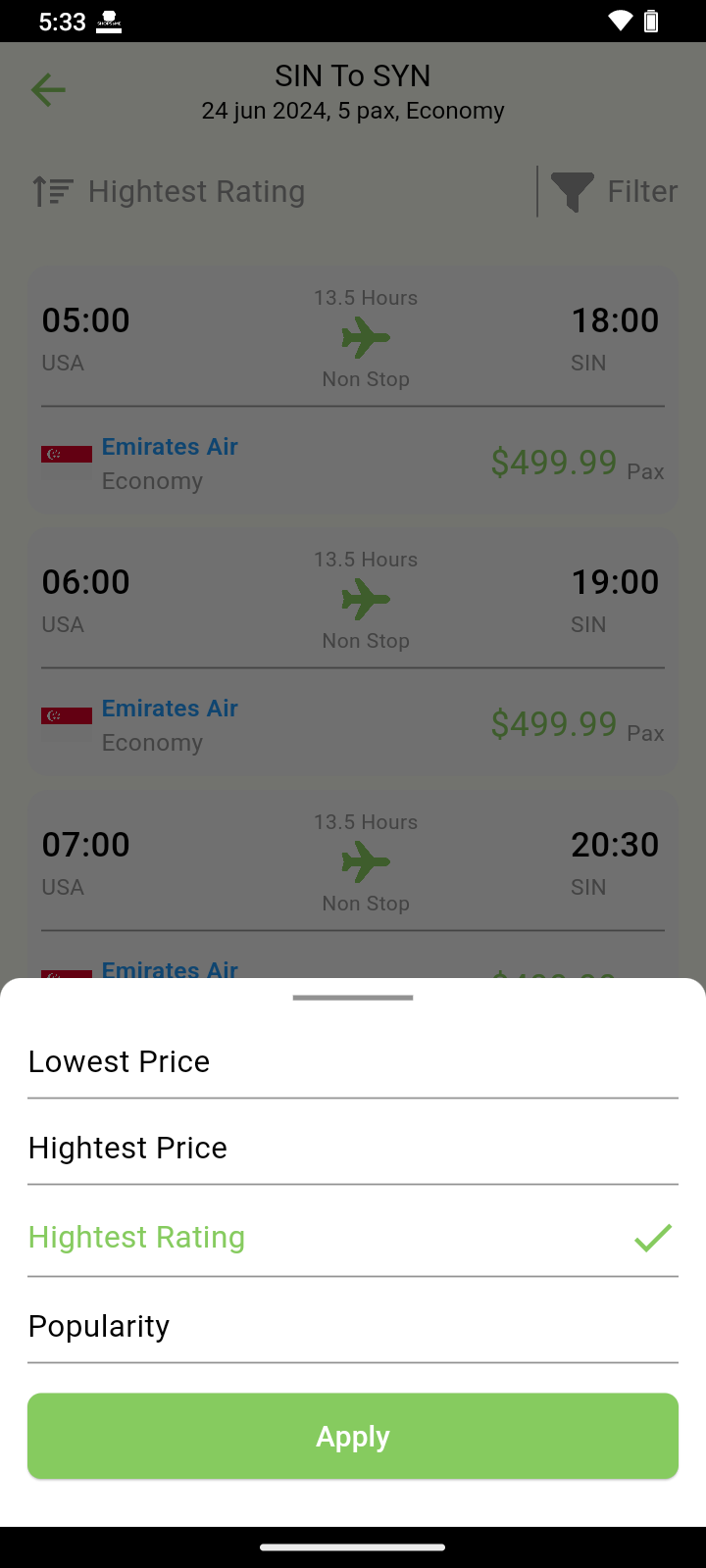This screenshot has width=706, height=1568.
Task: Apply the selected sort order
Action: point(353,1436)
